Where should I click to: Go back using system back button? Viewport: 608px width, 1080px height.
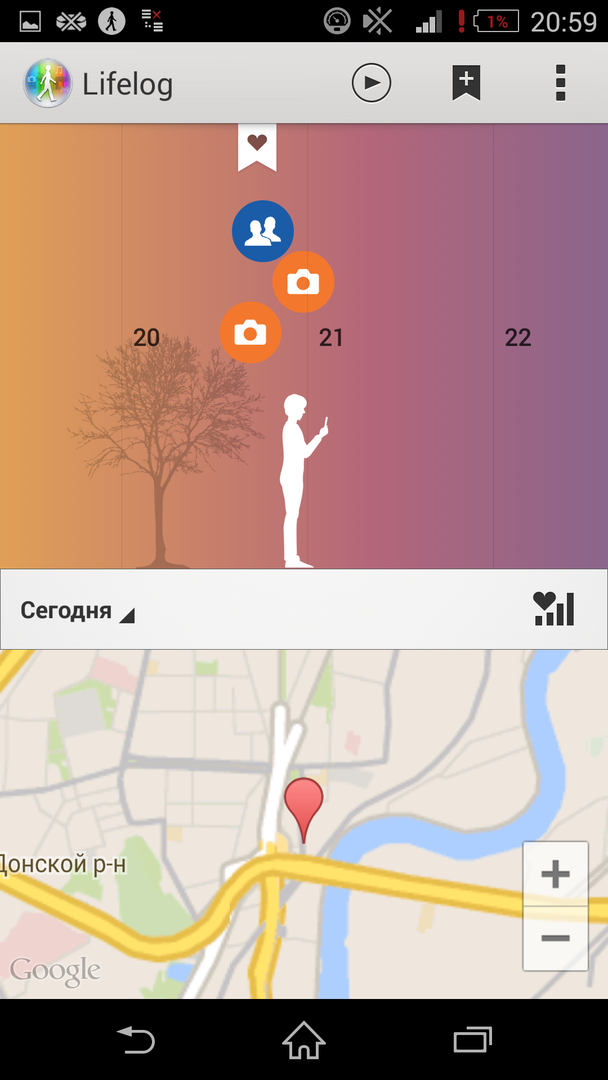136,1040
